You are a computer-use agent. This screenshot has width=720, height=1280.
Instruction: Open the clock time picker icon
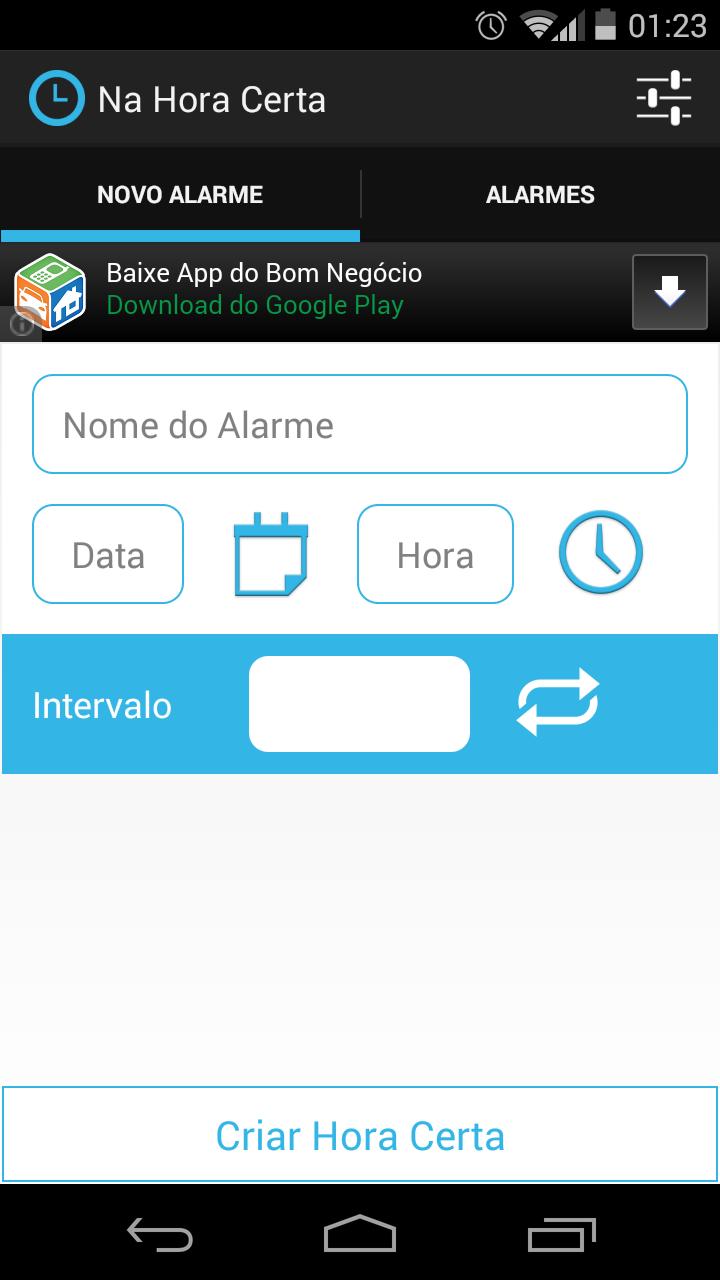tap(600, 552)
